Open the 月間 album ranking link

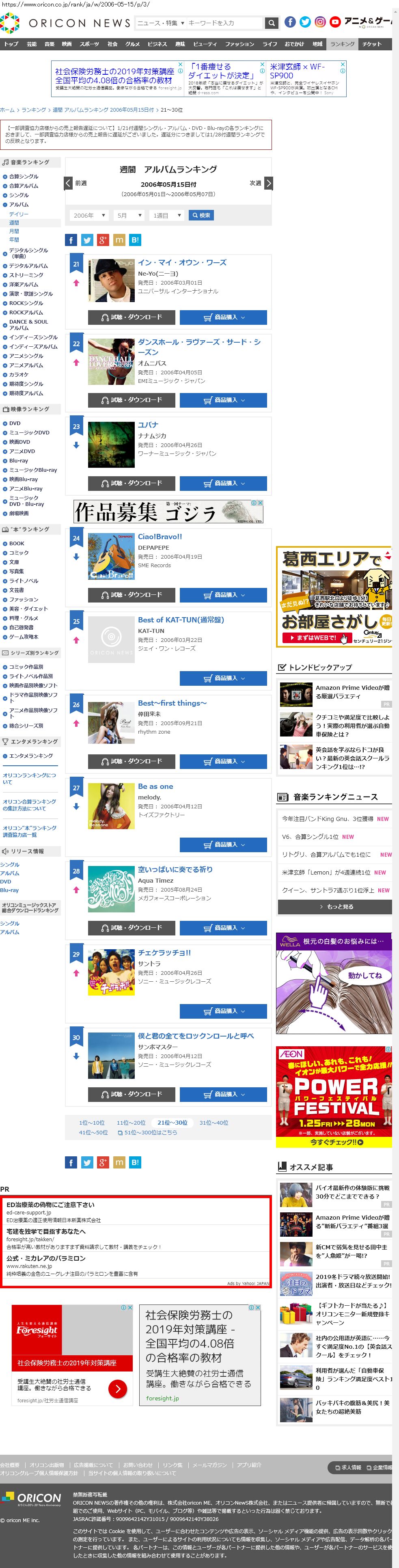[14, 231]
